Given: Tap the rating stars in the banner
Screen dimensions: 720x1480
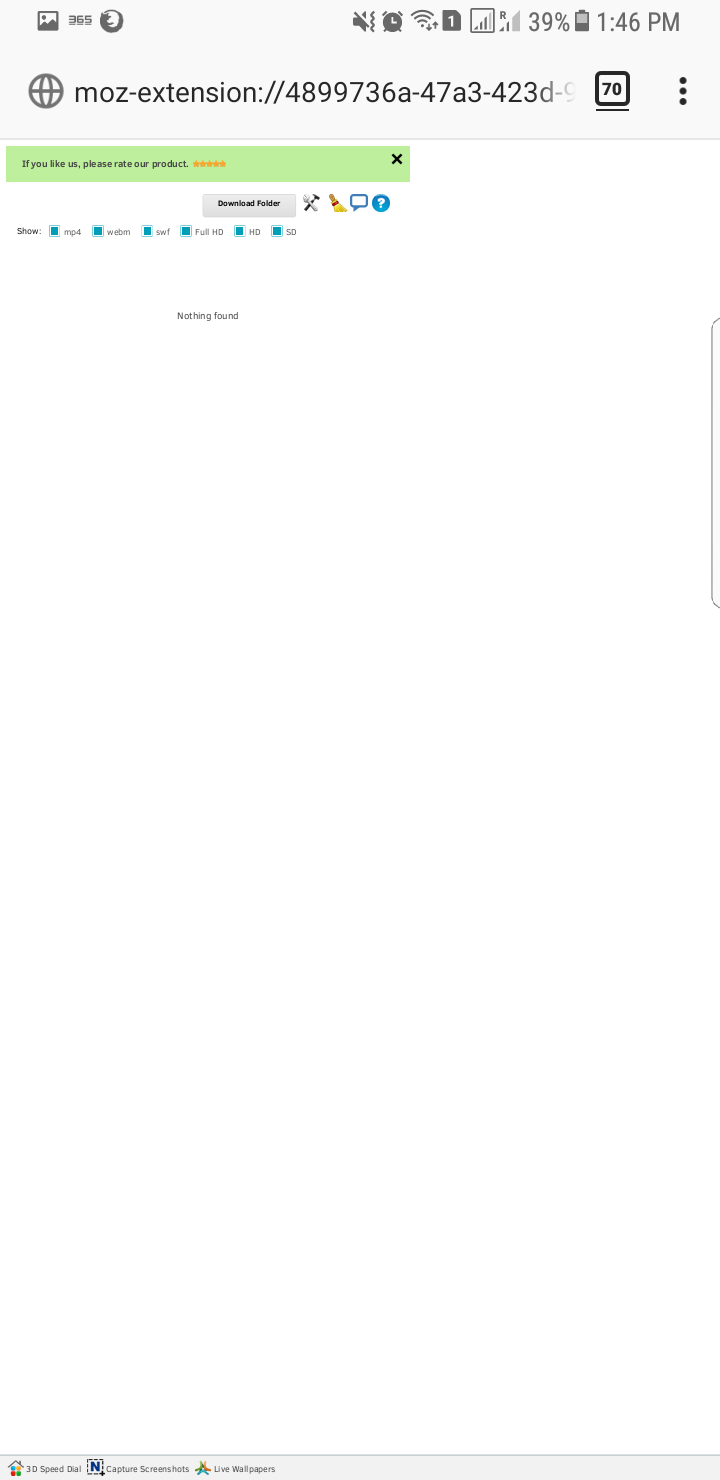Looking at the screenshot, I should coord(209,163).
